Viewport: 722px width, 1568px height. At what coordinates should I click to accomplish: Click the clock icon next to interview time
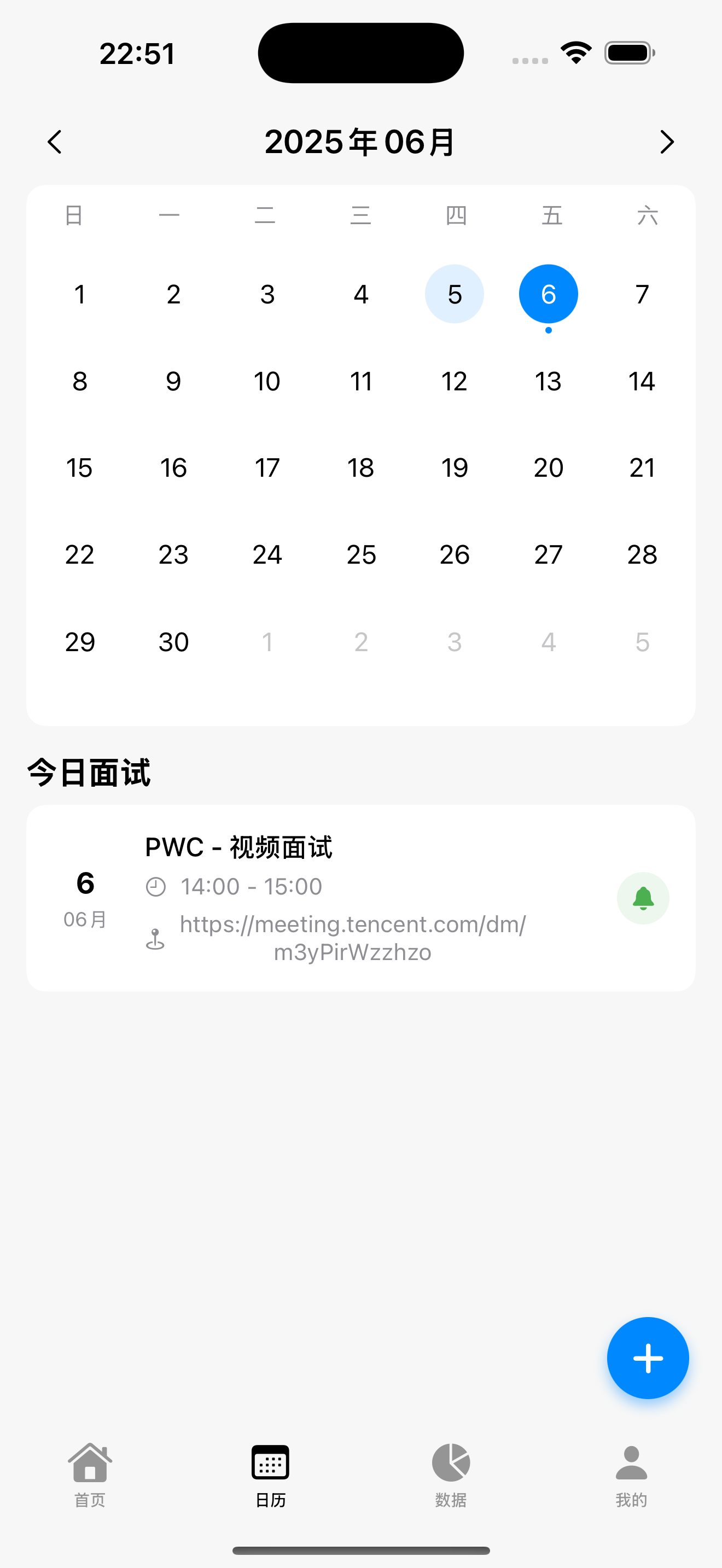pos(156,887)
